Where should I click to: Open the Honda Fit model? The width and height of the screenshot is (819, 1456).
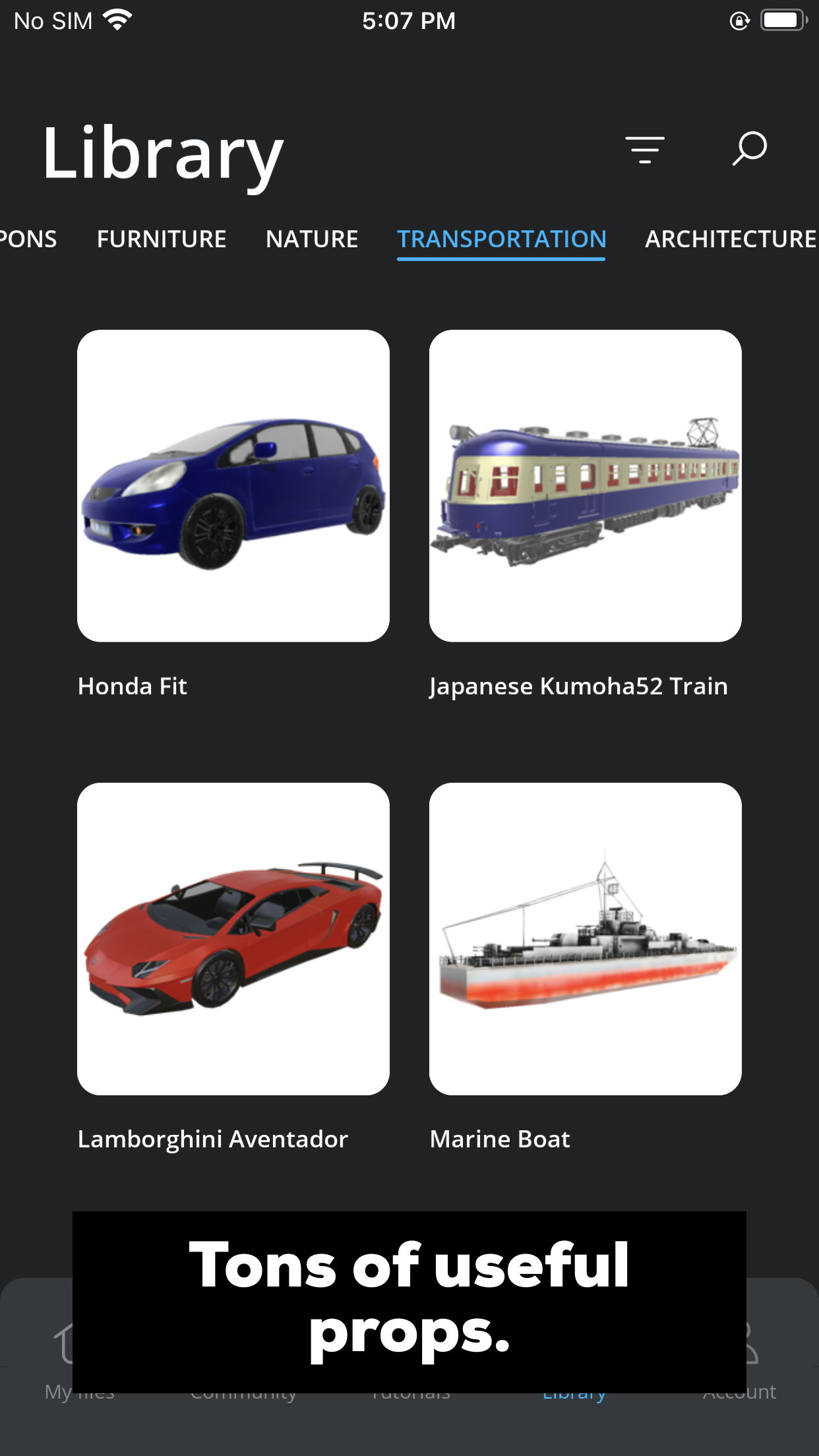click(233, 486)
